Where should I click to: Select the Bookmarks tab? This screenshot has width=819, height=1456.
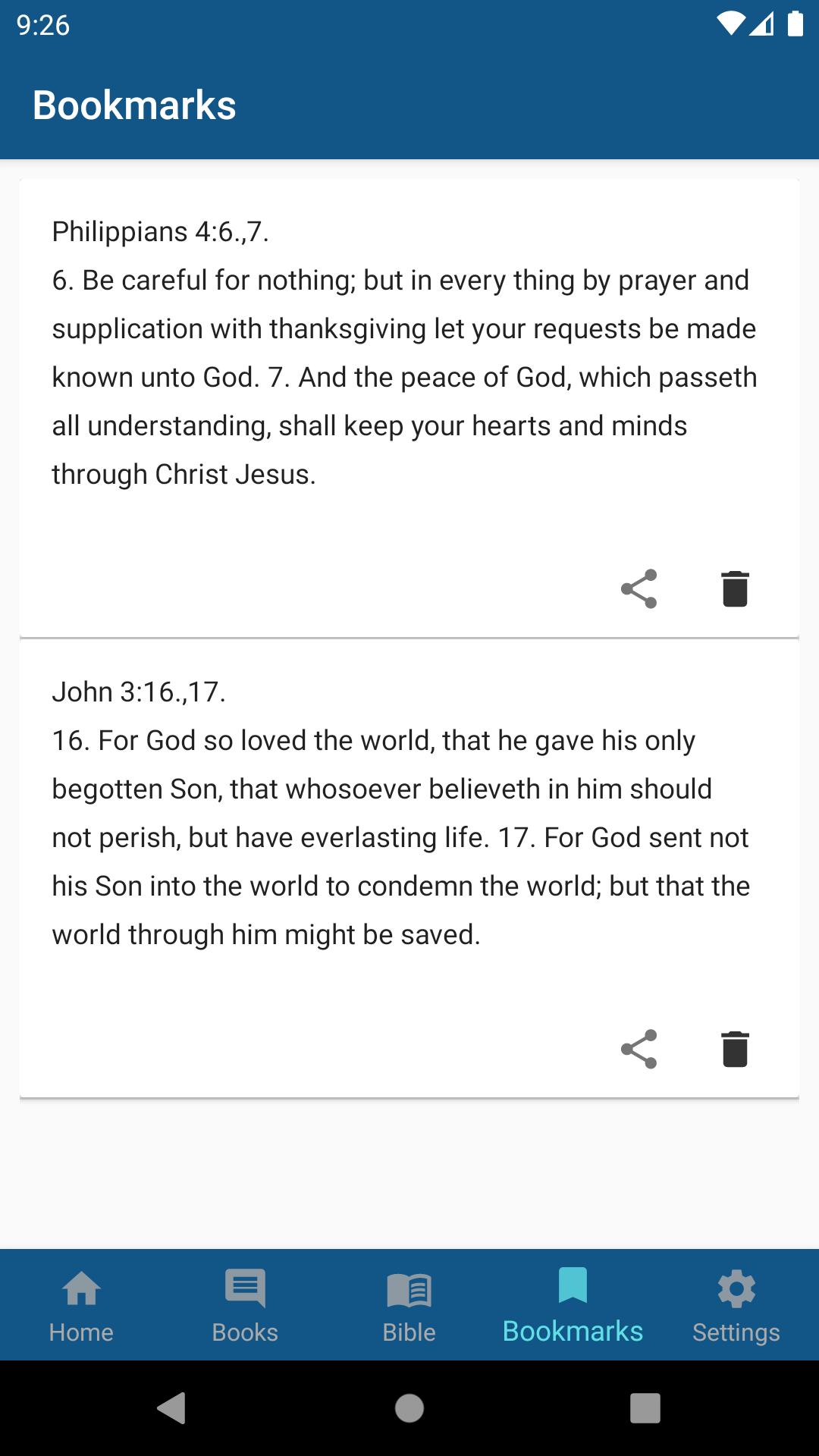click(573, 1305)
